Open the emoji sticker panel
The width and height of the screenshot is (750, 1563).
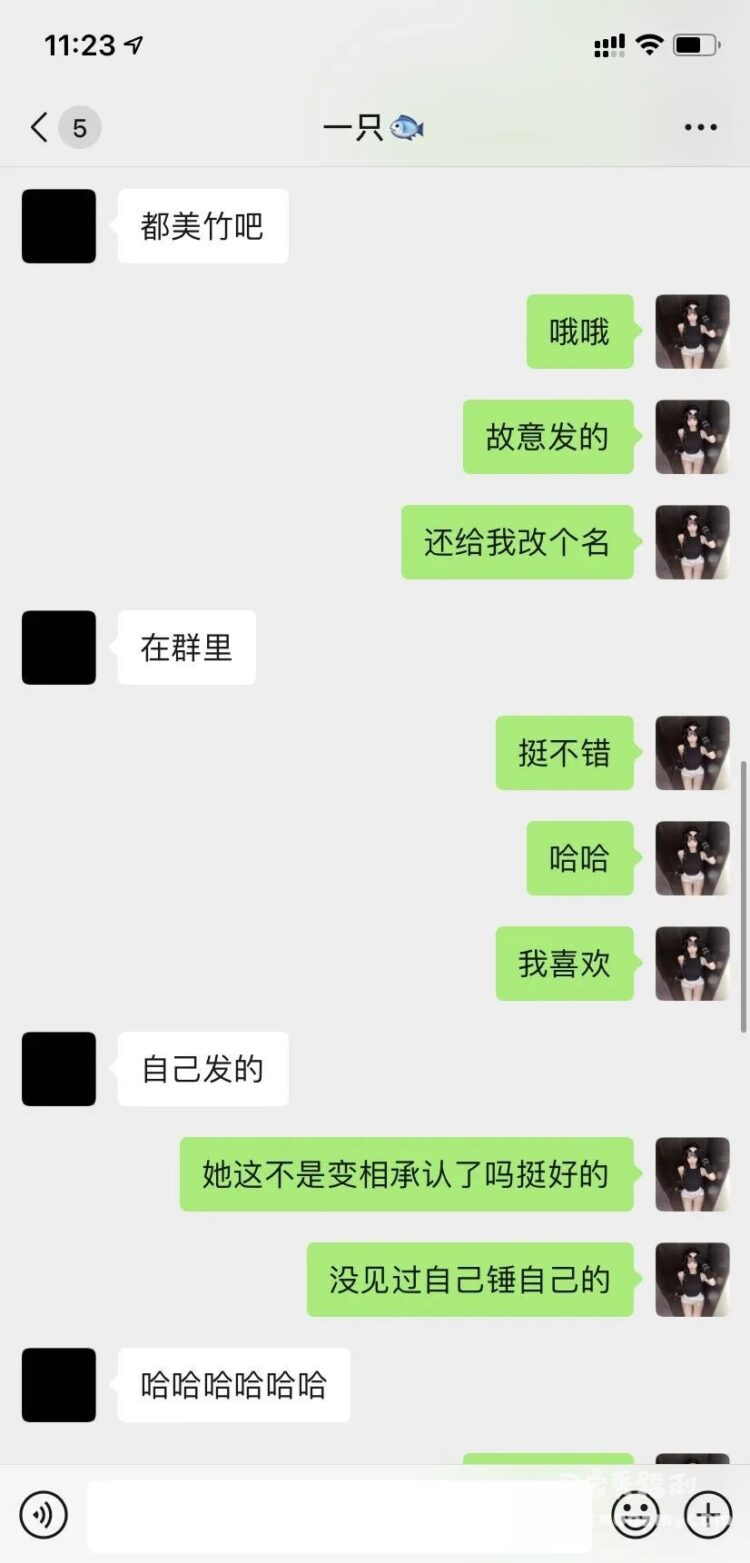pyautogui.click(x=635, y=1515)
